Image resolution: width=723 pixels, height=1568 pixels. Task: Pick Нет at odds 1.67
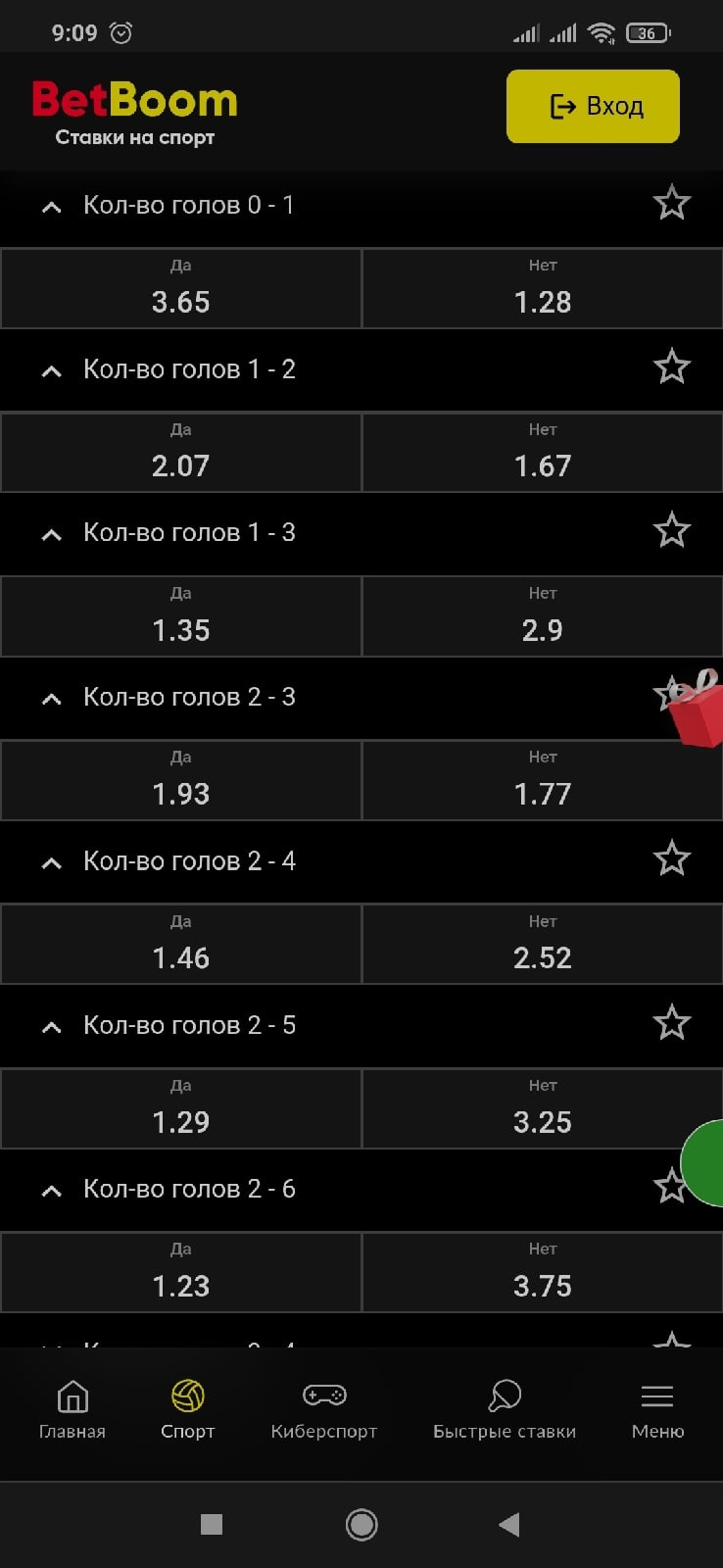tap(543, 452)
